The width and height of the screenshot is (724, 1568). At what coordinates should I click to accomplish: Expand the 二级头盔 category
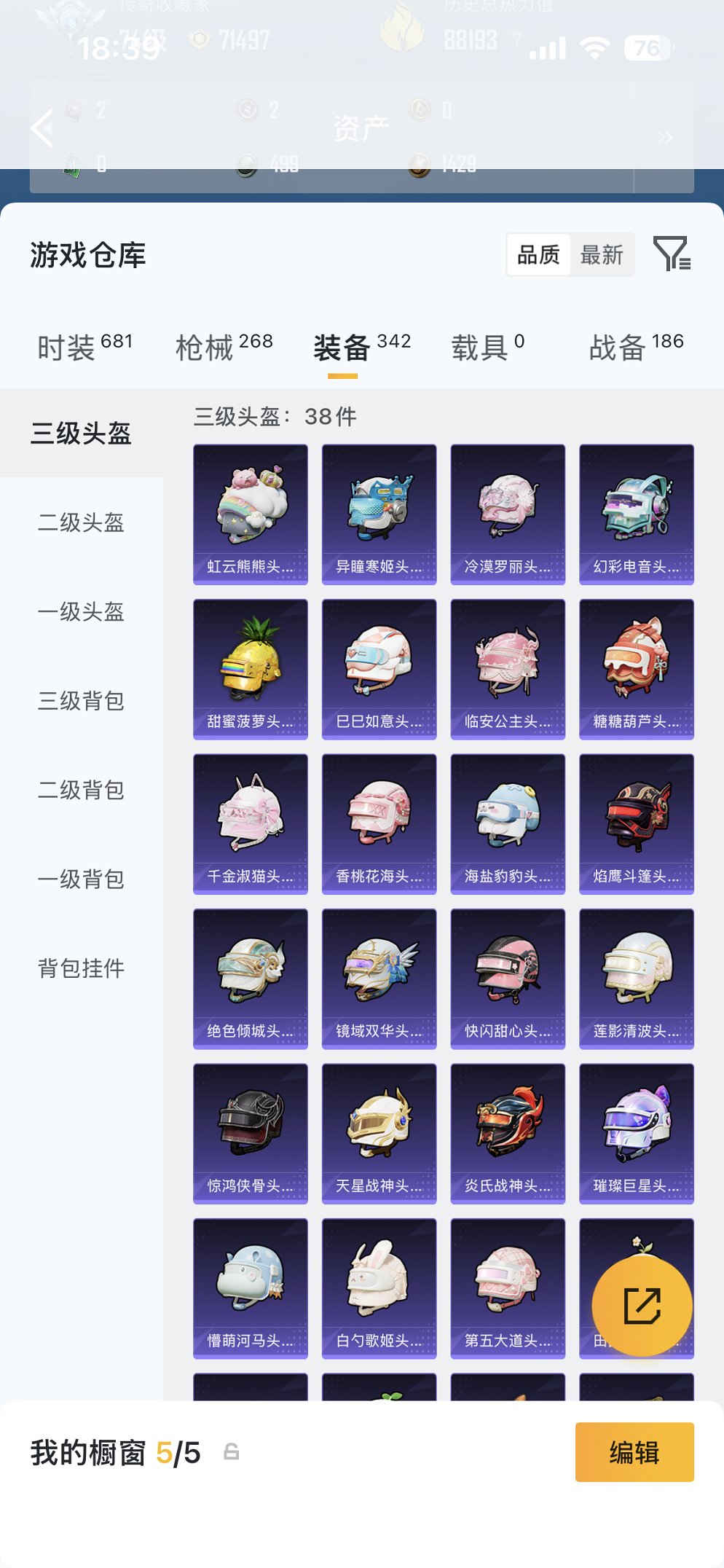[x=81, y=523]
